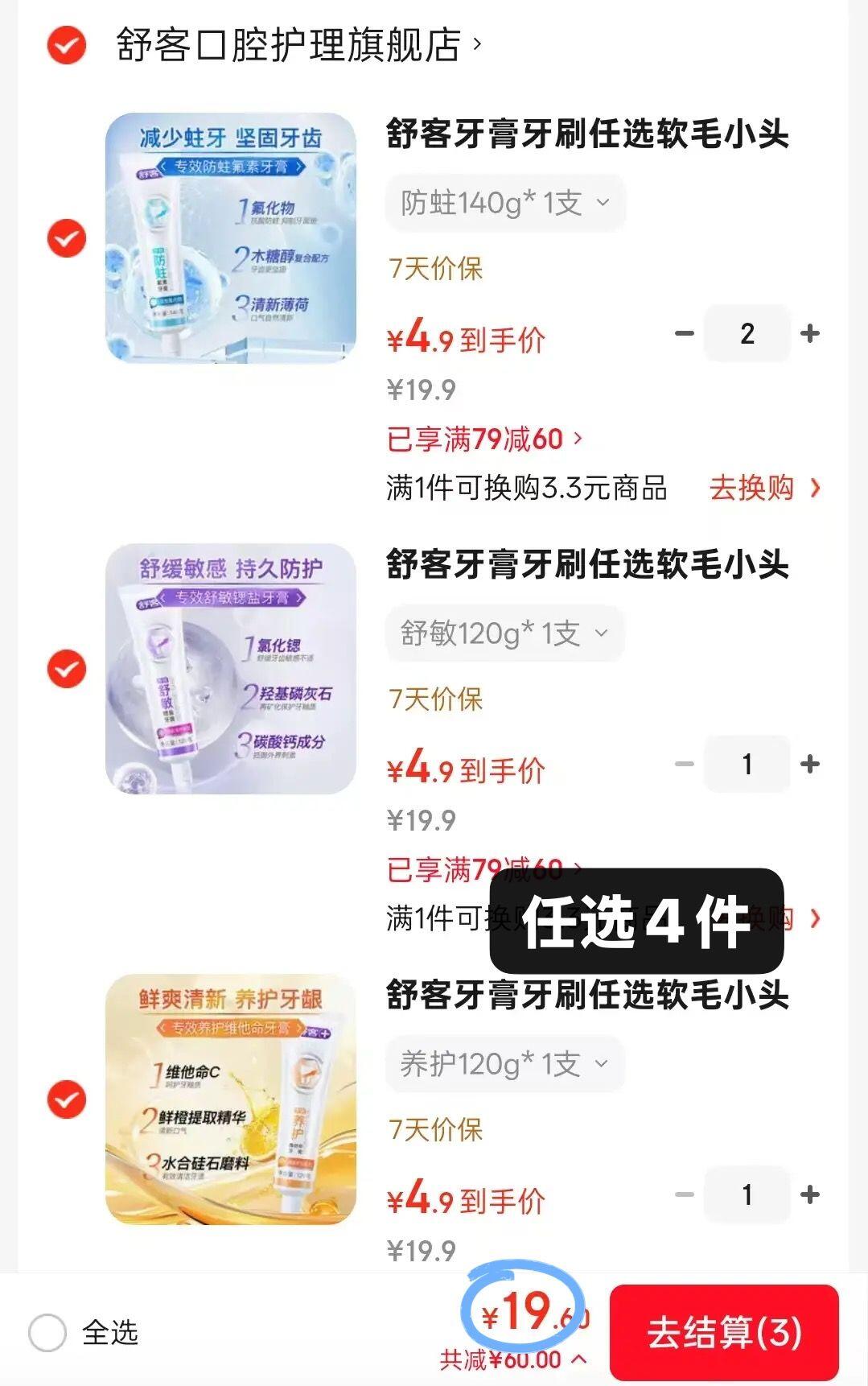Open the 养护 toothpaste product image
The height and width of the screenshot is (1386, 868).
pyautogui.click(x=231, y=1099)
